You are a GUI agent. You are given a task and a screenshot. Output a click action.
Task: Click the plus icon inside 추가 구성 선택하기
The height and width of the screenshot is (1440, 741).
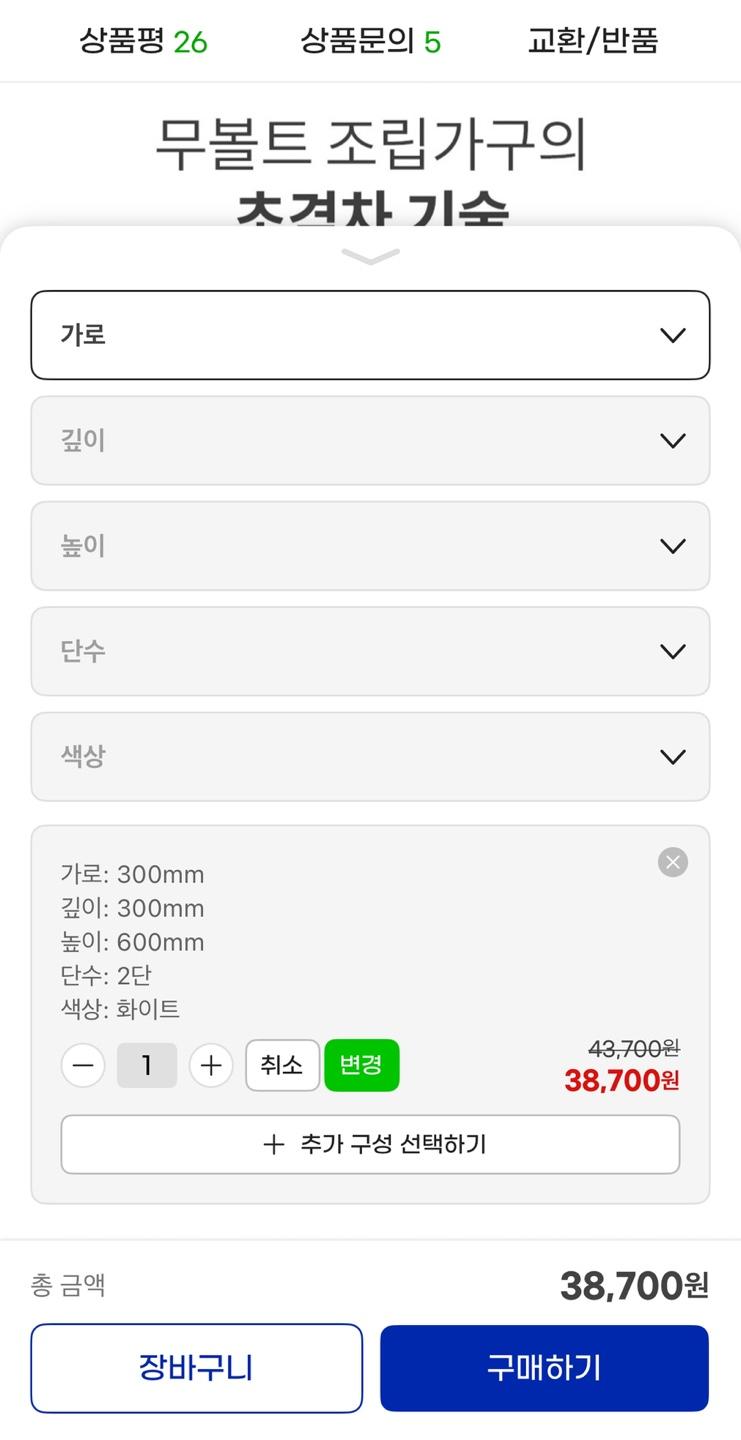coord(273,1144)
